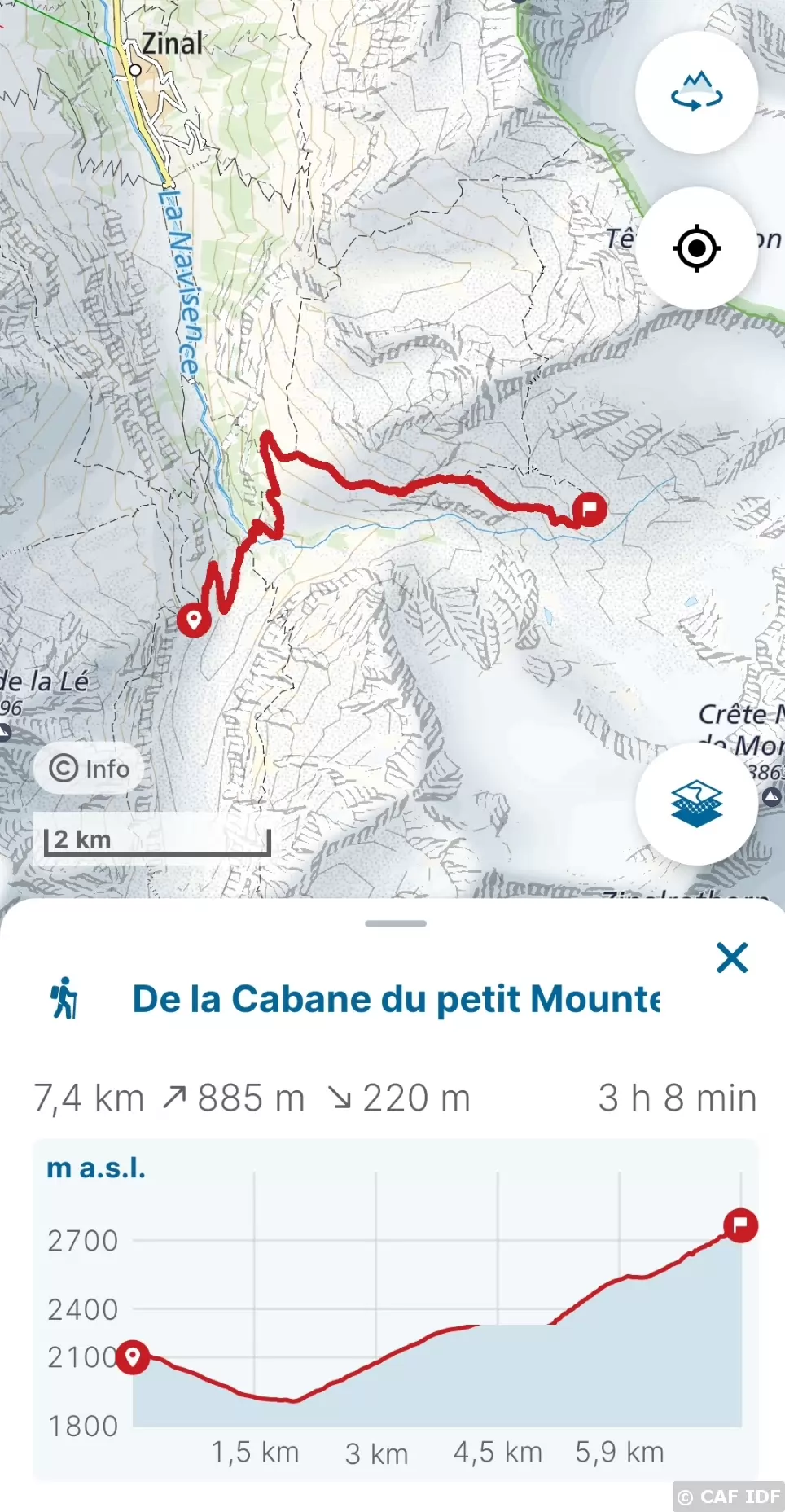Screen dimensions: 785x1512
Task: Open the copyright Info button
Action: 89,768
